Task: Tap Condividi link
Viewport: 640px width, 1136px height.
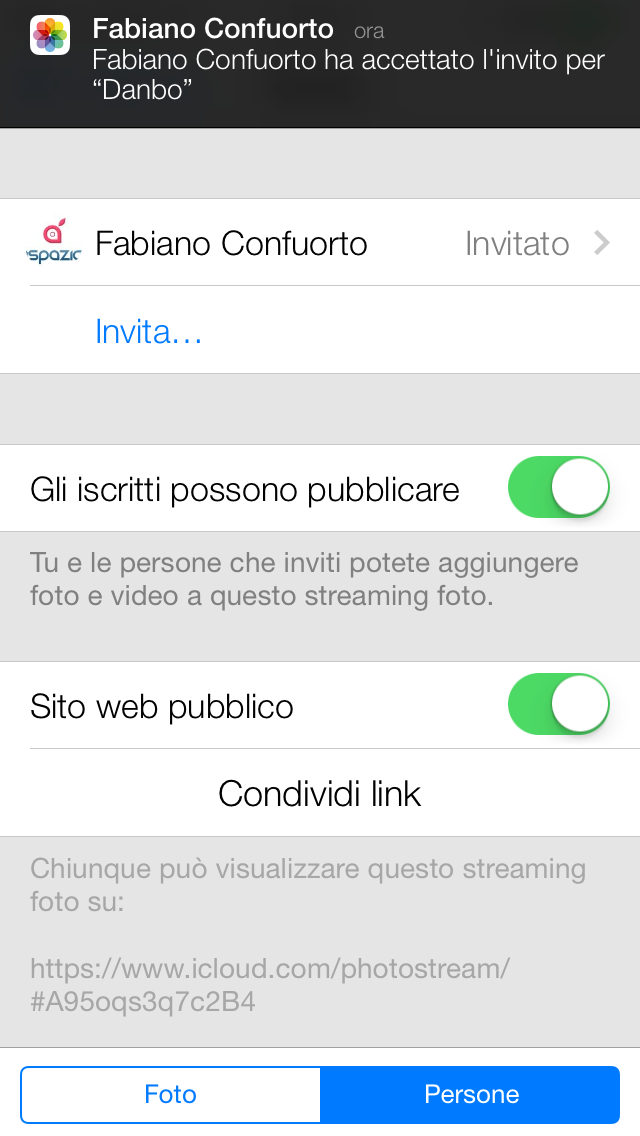Action: (320, 793)
